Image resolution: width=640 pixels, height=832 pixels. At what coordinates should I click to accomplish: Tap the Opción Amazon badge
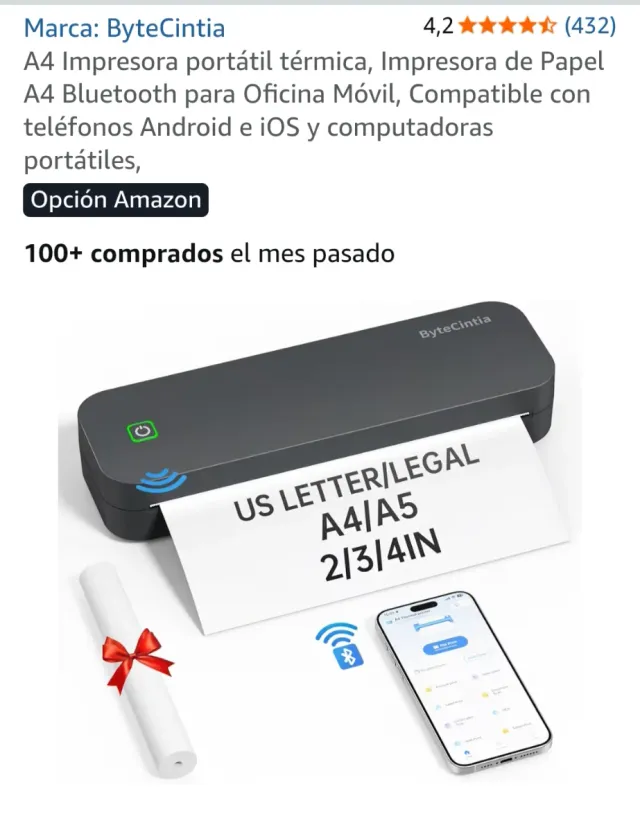point(116,200)
